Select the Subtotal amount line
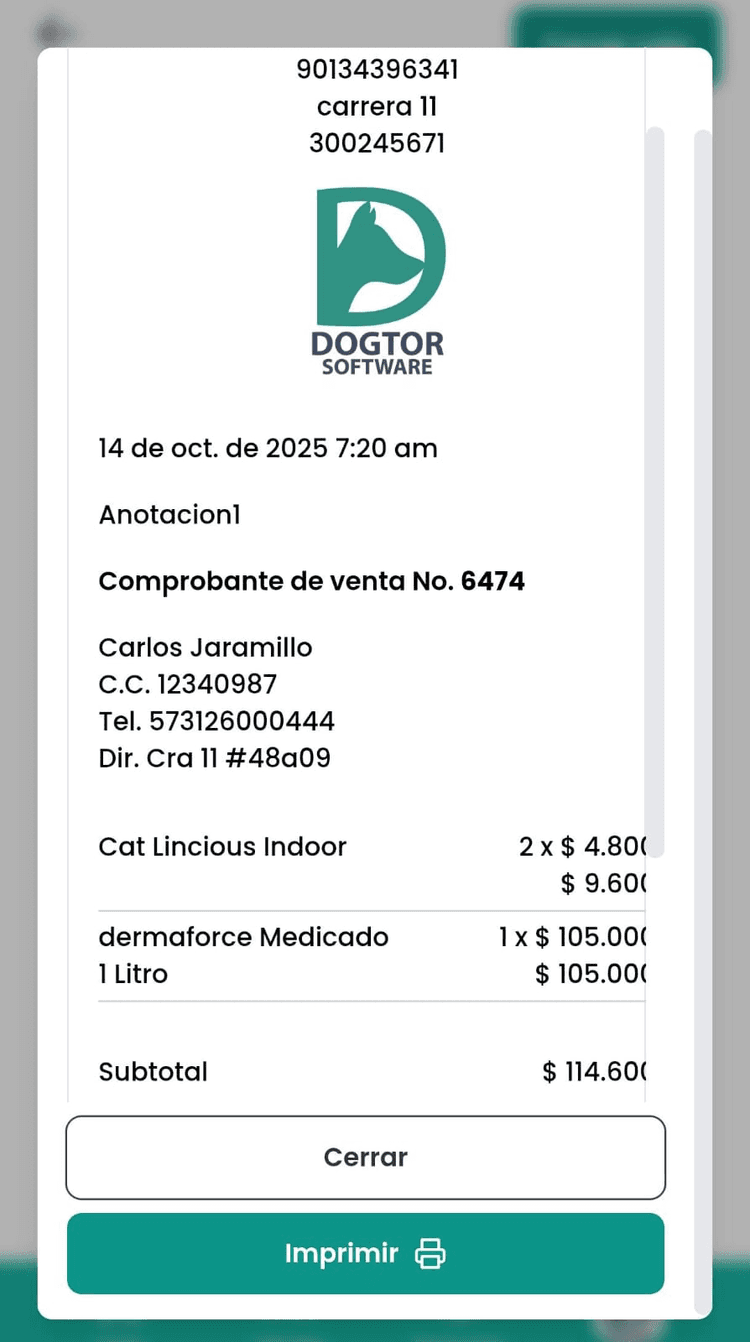 pyautogui.click(x=153, y=1071)
